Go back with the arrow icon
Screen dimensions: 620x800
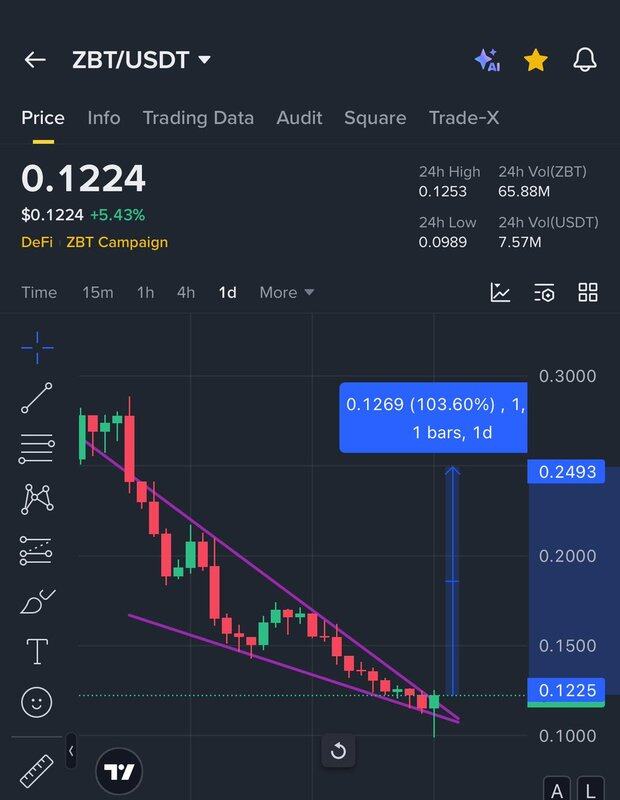pos(35,60)
